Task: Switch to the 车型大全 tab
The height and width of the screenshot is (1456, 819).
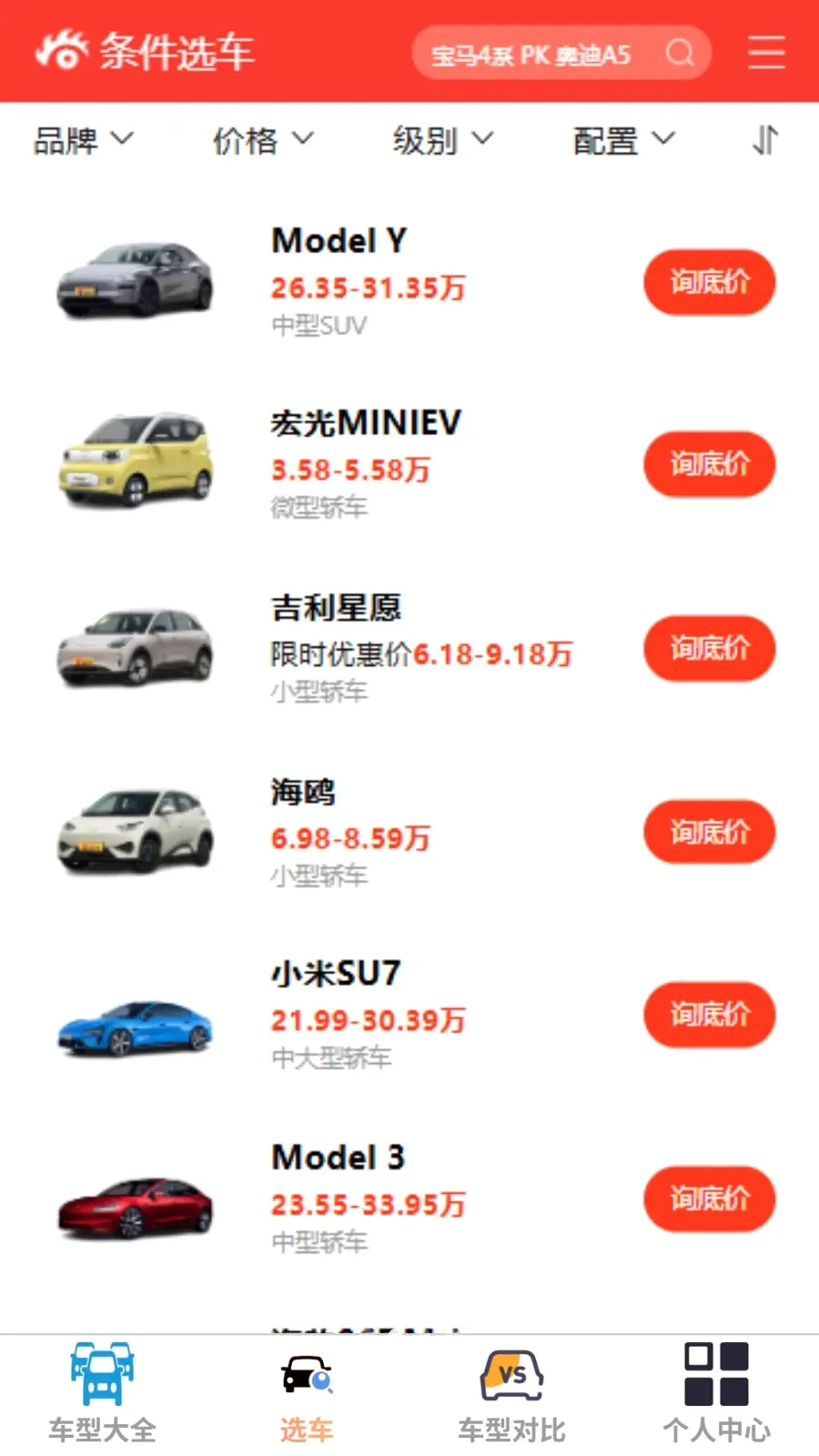Action: (x=102, y=1394)
